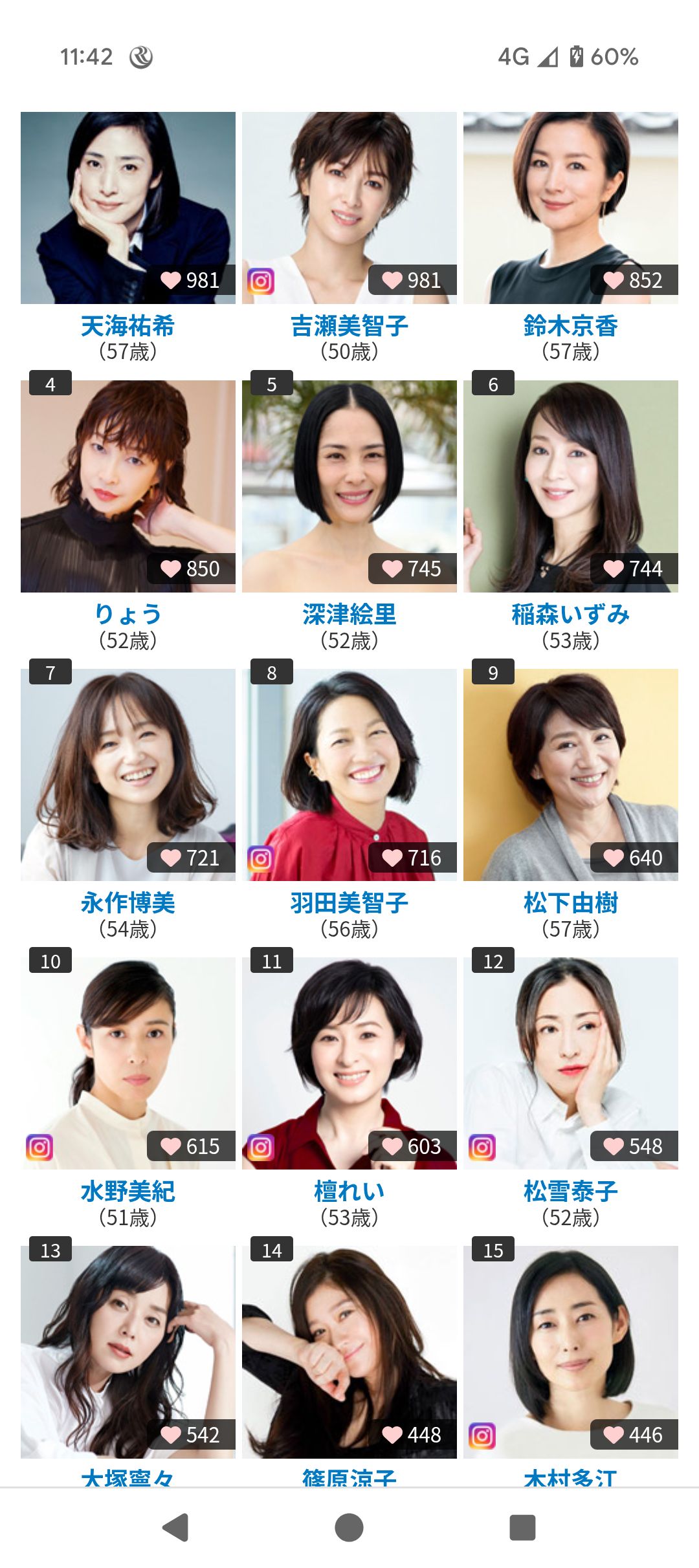The height and width of the screenshot is (1568, 699).
Task: Open the 松下由樹 name link
Action: pos(570,903)
